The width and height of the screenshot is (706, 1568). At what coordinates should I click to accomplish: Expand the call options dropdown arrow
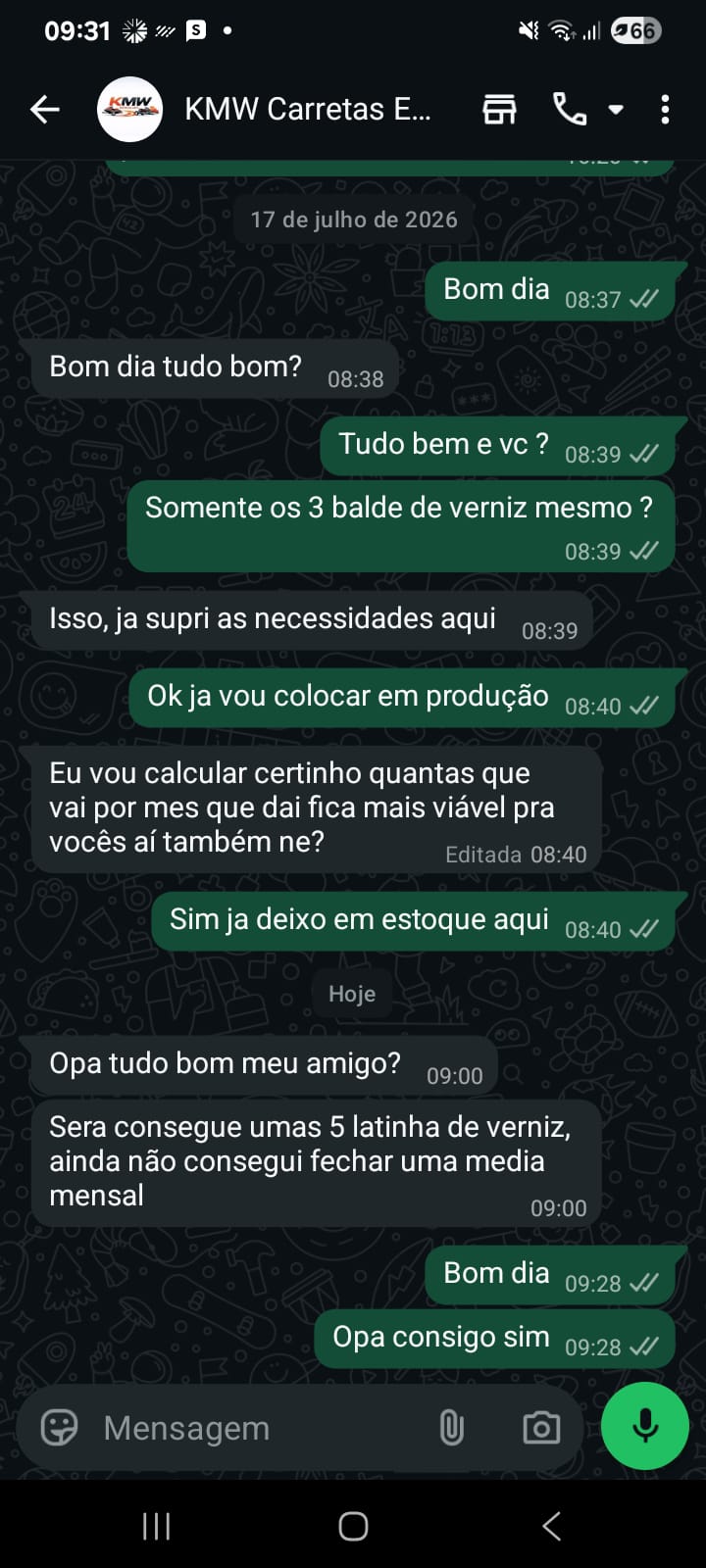point(616,110)
